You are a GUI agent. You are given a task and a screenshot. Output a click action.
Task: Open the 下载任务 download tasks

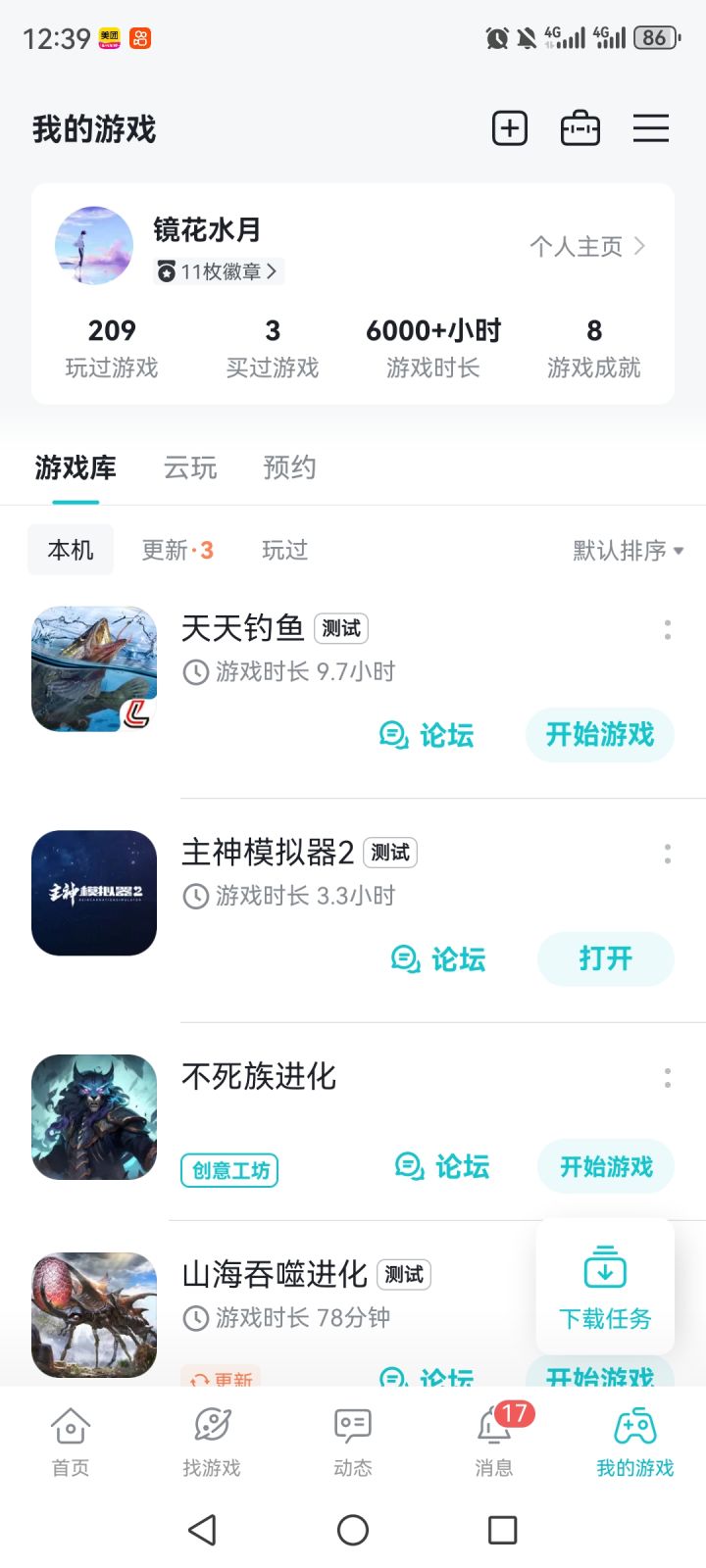tap(605, 1287)
